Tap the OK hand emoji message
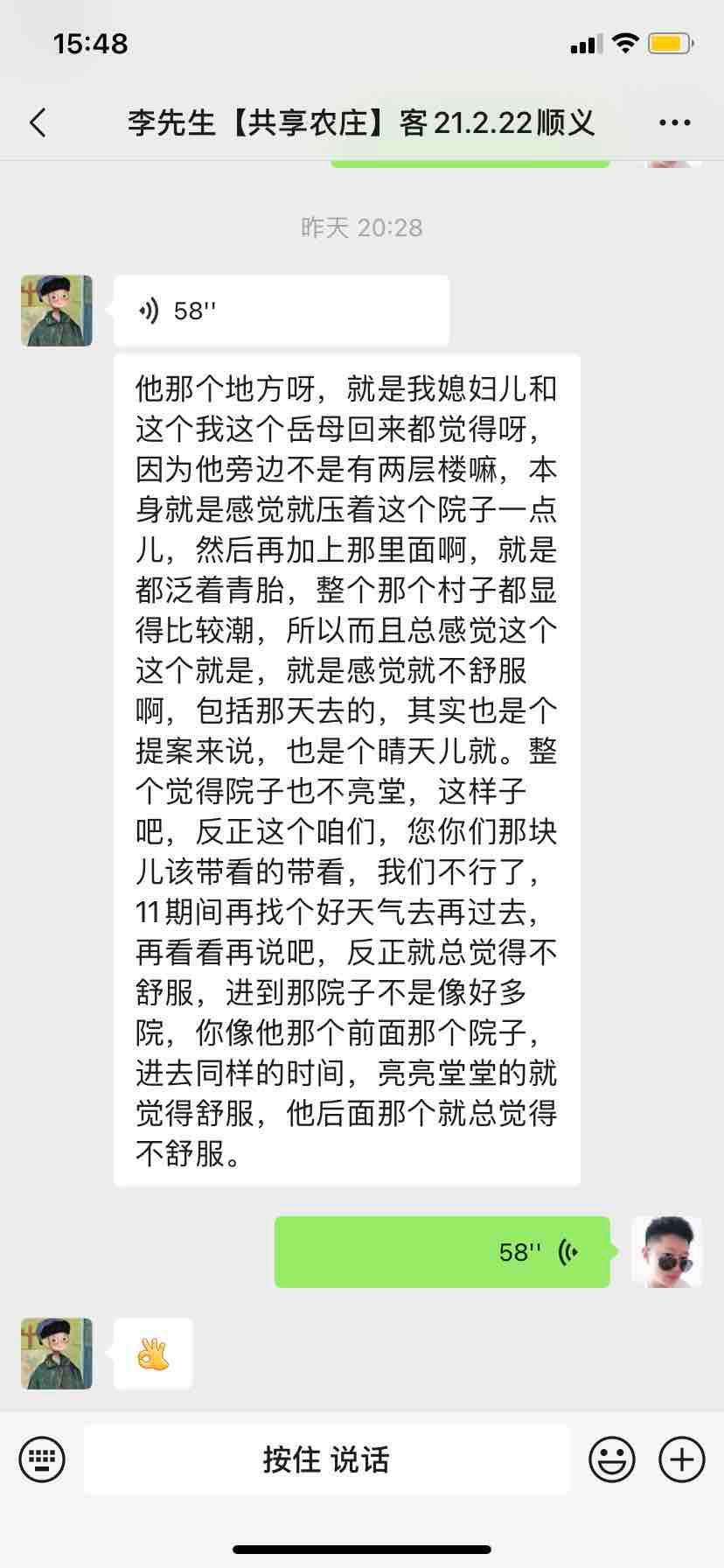 [153, 1353]
